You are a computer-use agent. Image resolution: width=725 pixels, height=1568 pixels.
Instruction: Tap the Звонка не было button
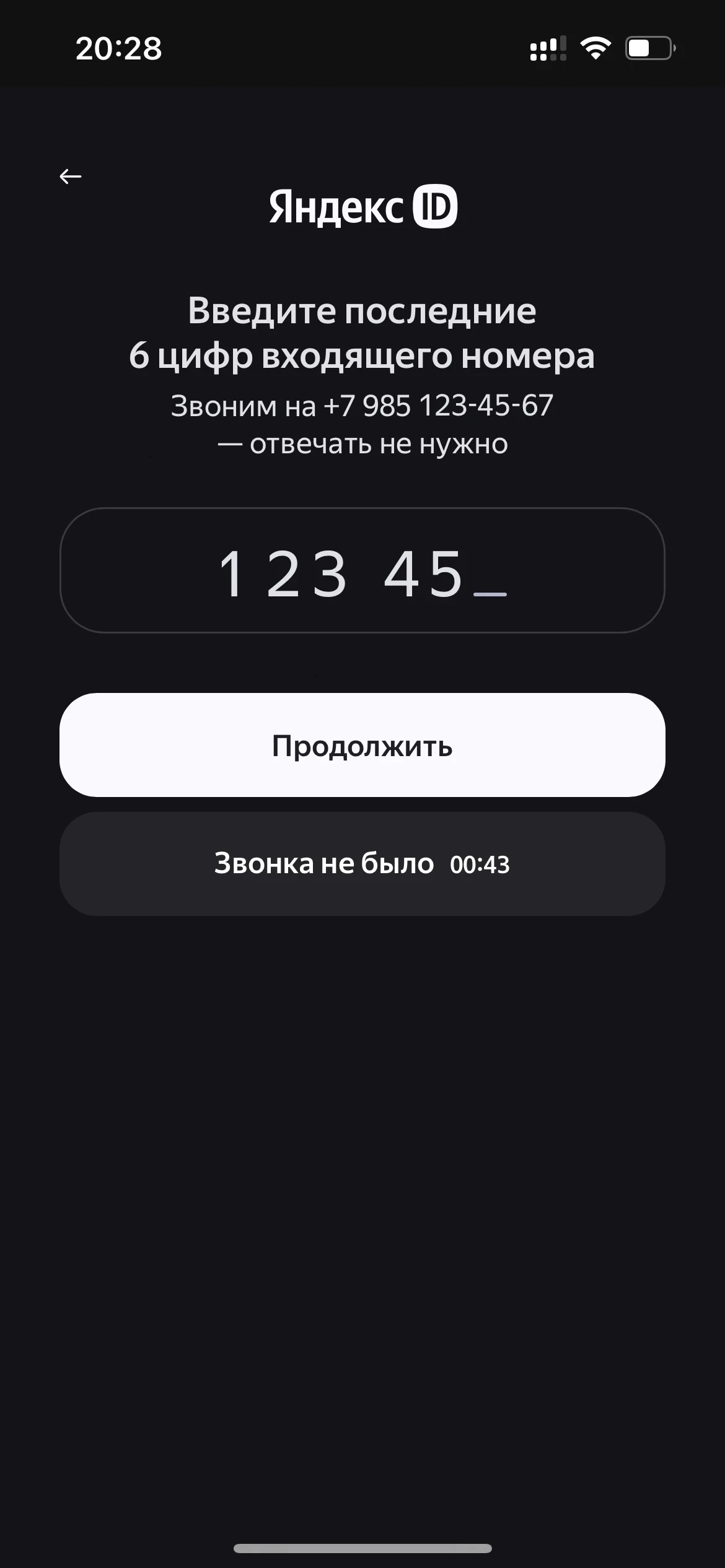coord(362,864)
